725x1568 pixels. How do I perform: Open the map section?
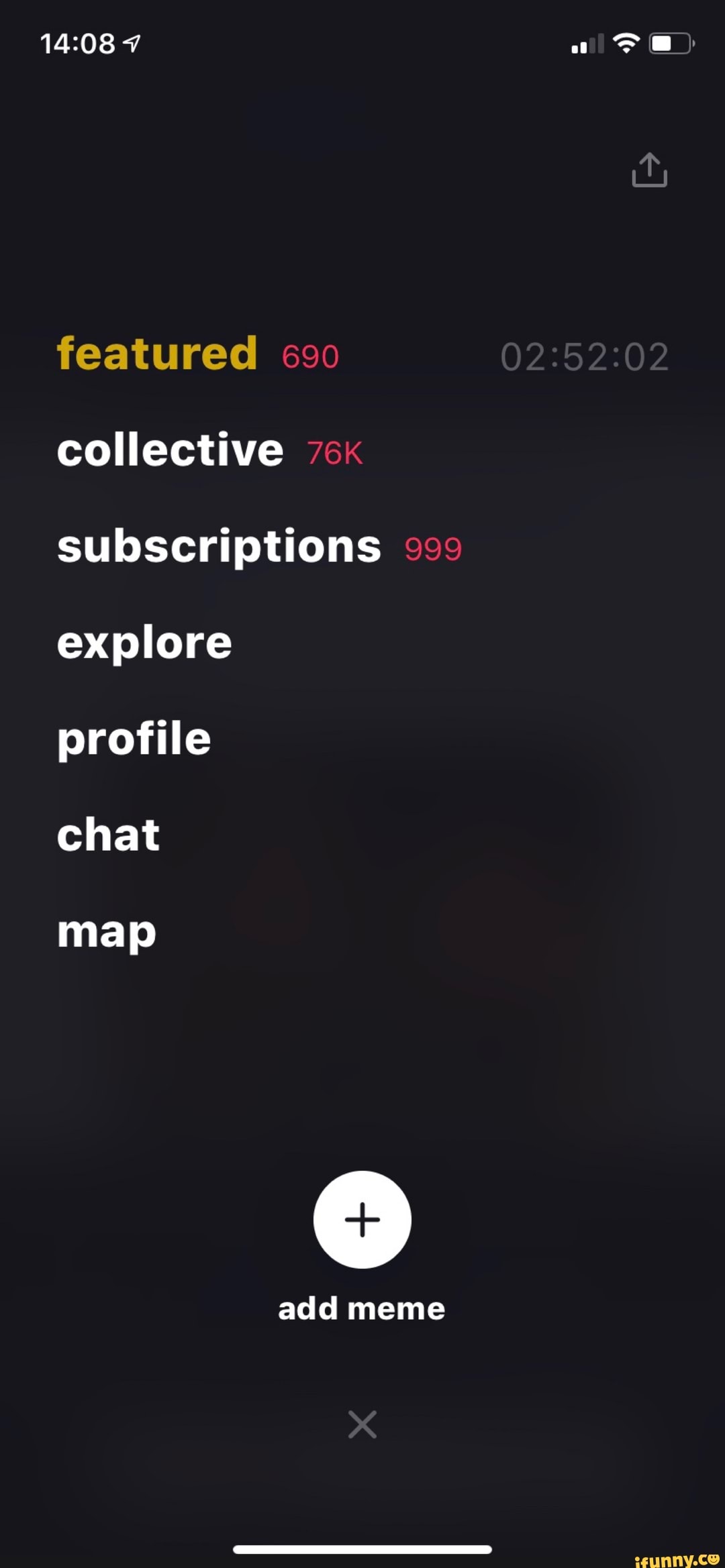coord(106,930)
